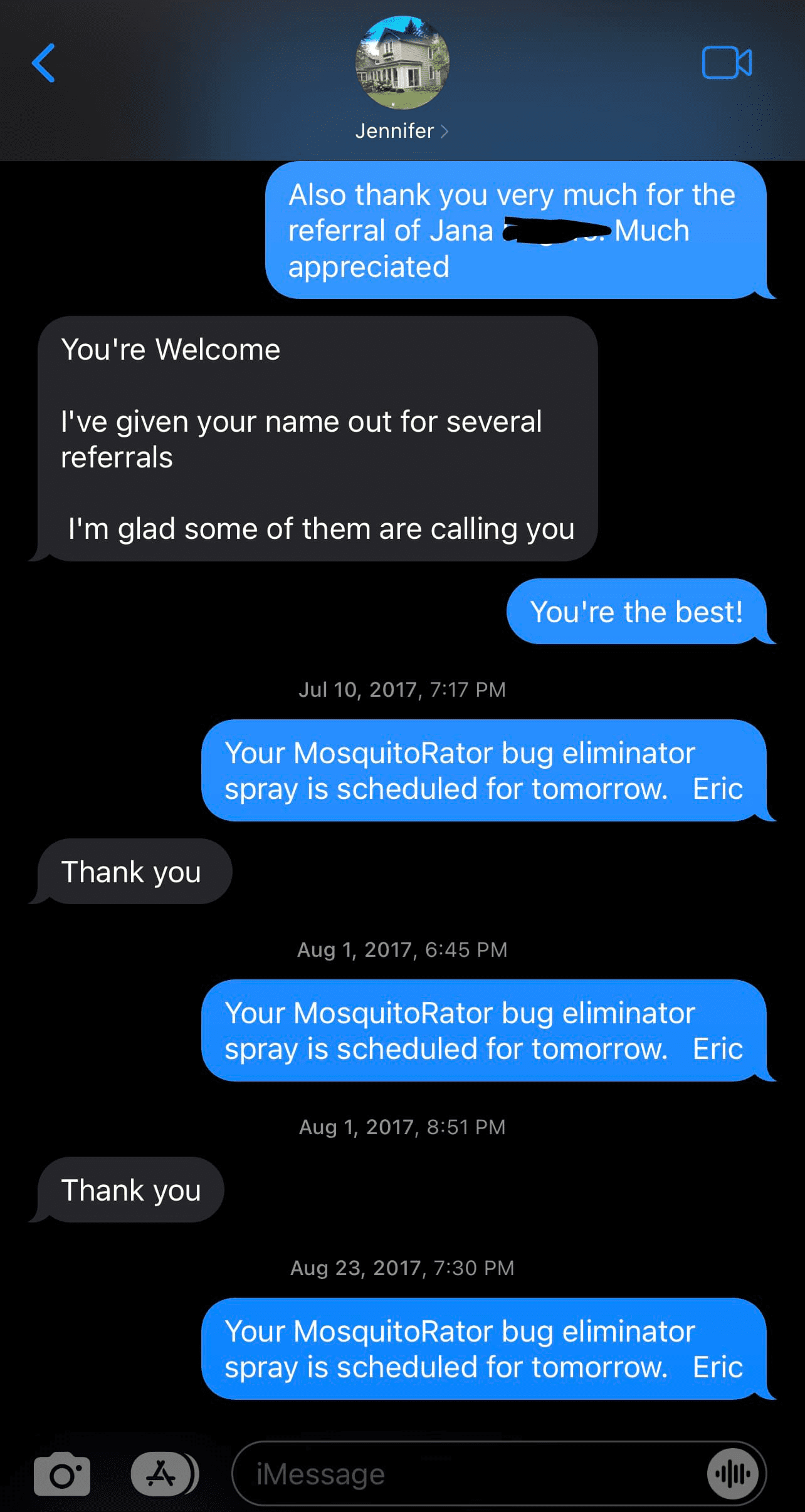This screenshot has width=805, height=1512.
Task: Open the camera to attach a photo
Action: 62,1473
